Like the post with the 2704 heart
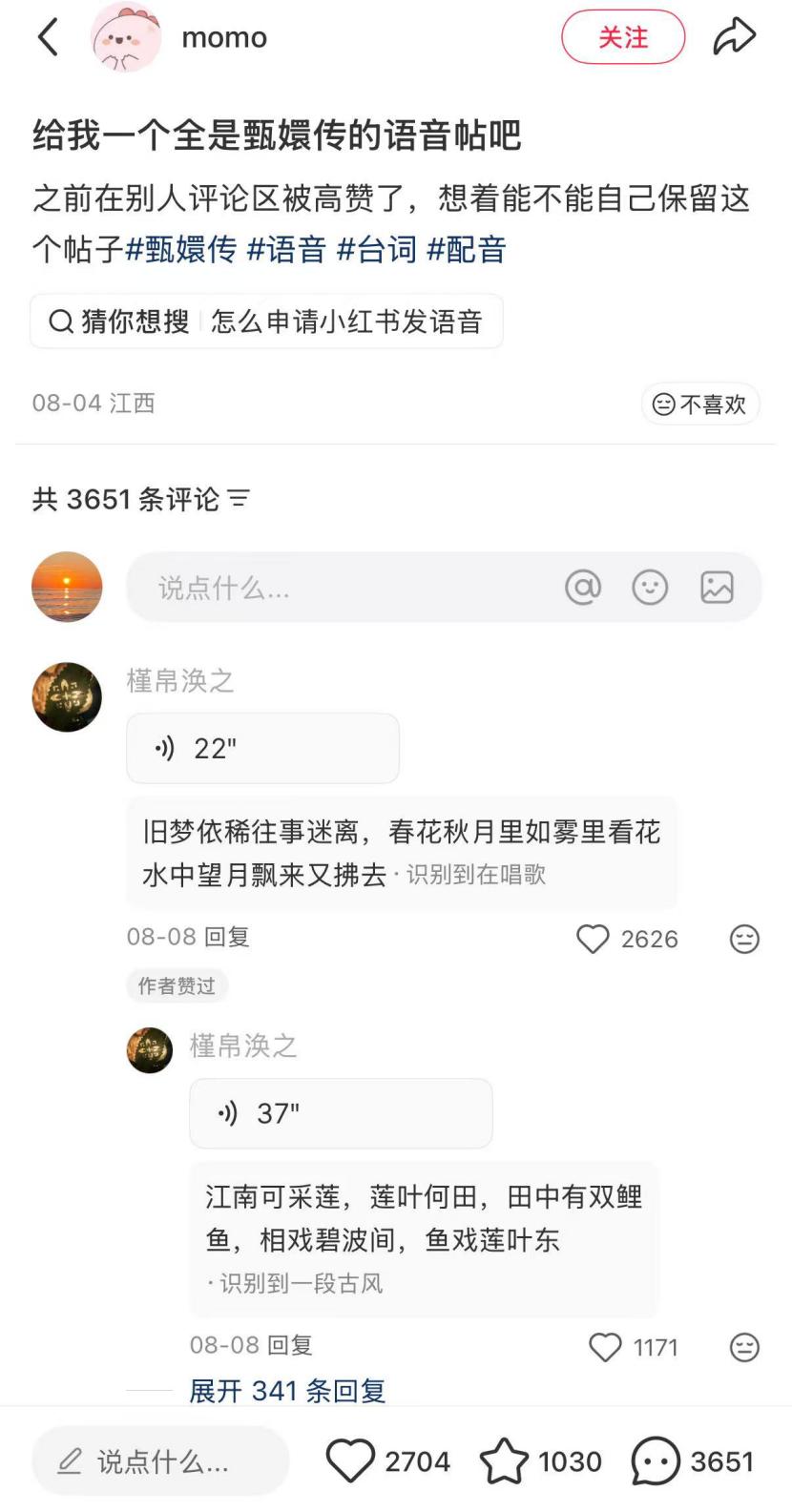 coord(352,1460)
